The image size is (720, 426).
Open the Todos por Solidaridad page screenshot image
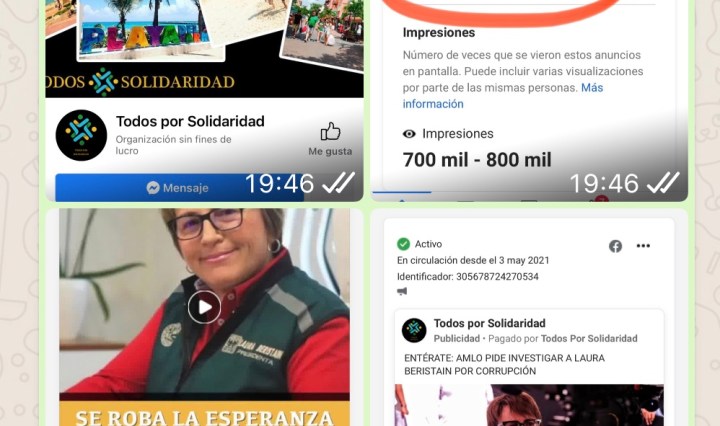(204, 100)
